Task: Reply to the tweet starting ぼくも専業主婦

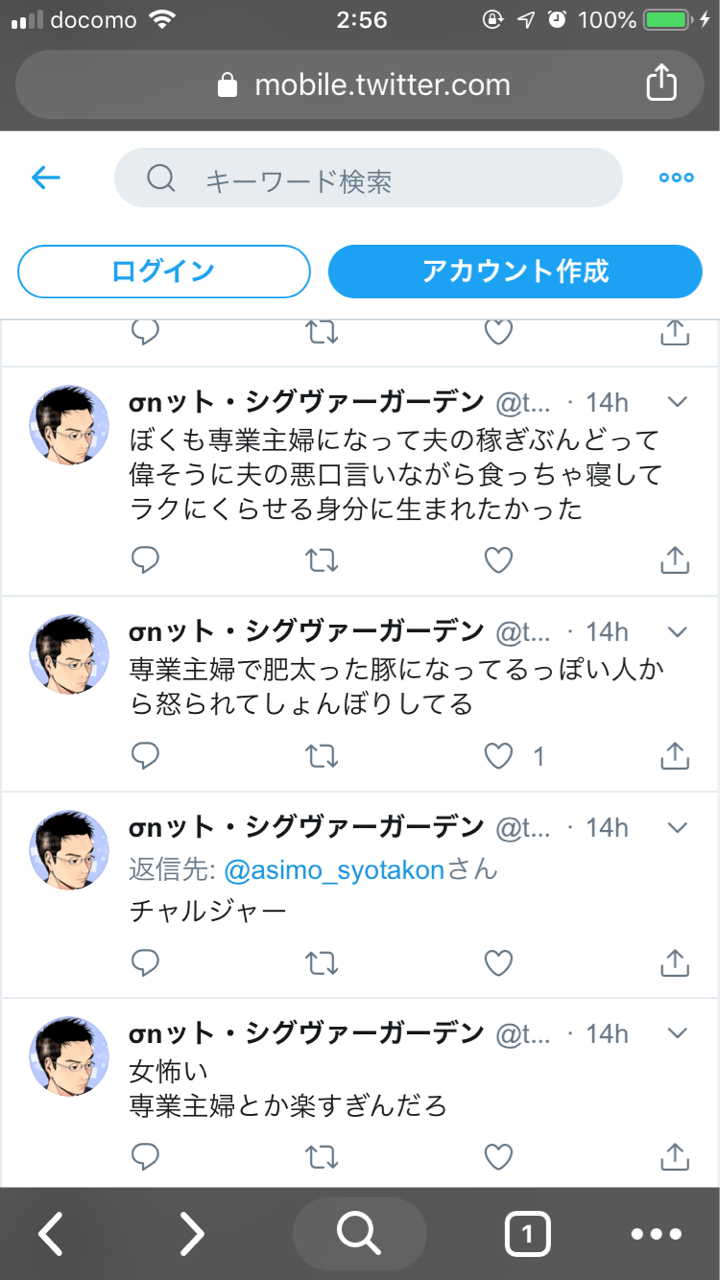Action: (146, 560)
